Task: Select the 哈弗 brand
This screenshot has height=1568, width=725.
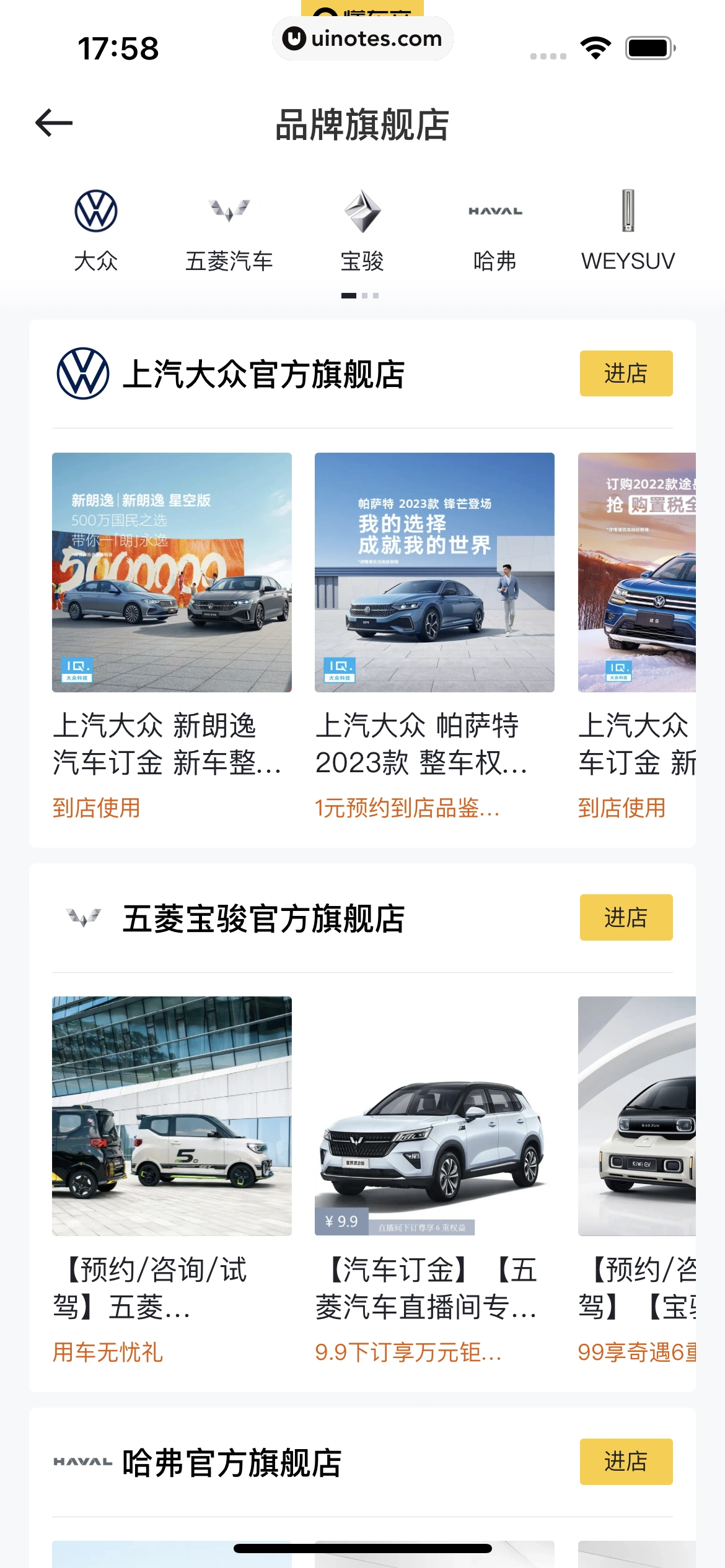Action: pos(494,230)
